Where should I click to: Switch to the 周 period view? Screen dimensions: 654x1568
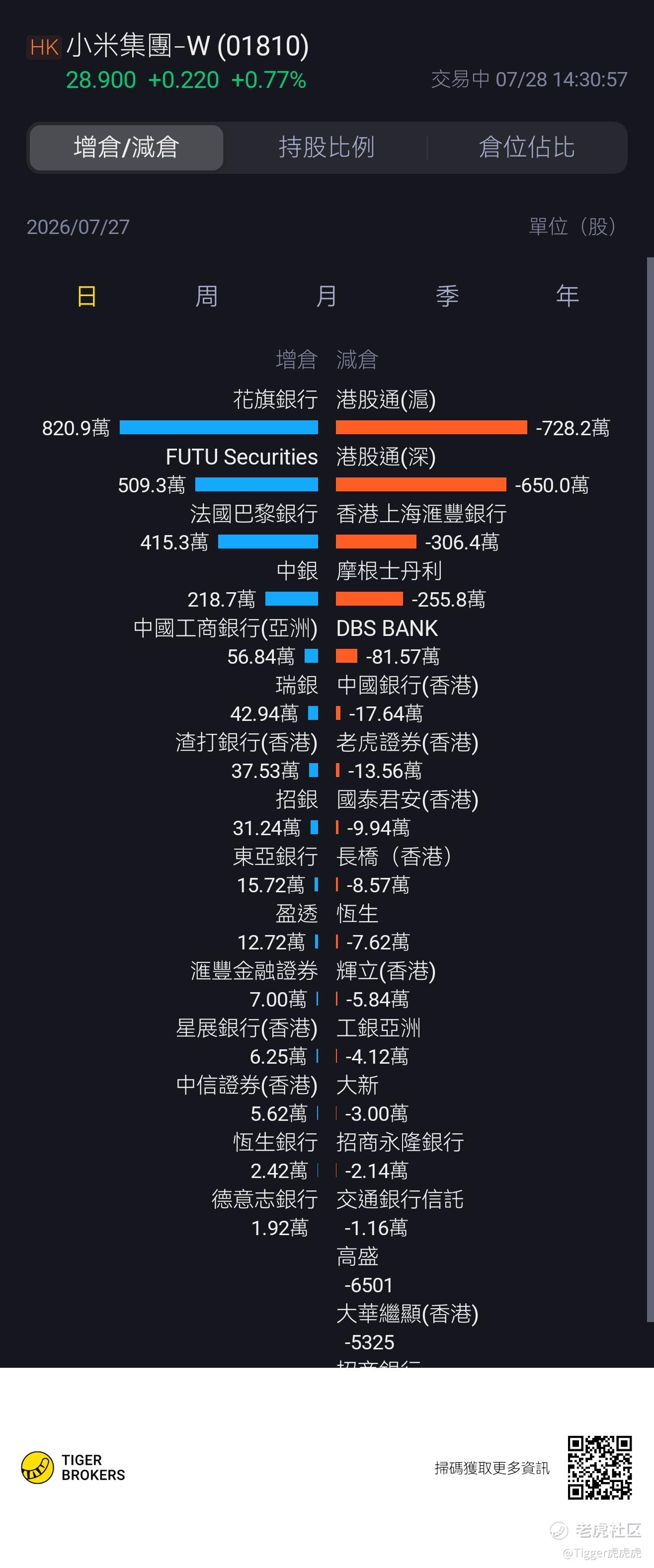206,297
